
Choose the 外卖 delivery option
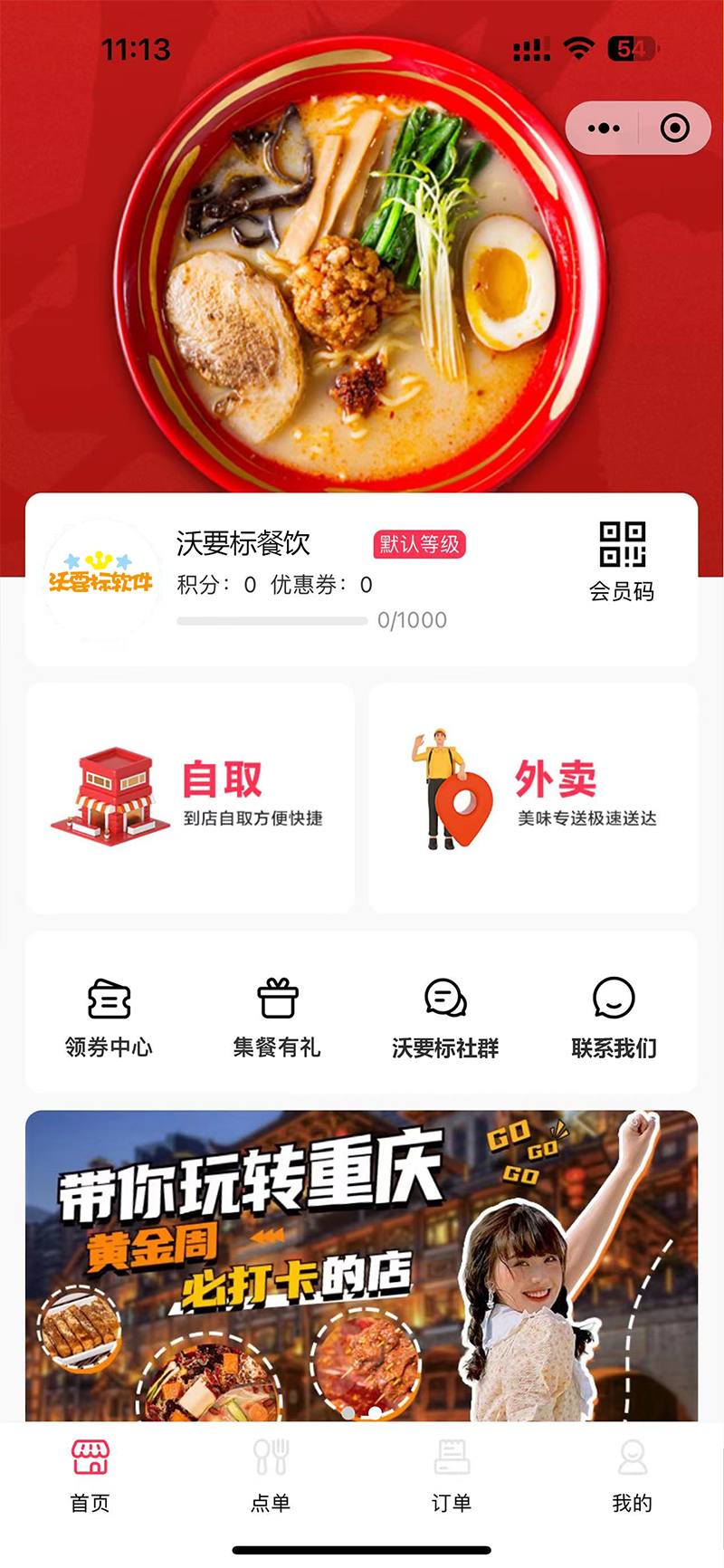pos(533,798)
